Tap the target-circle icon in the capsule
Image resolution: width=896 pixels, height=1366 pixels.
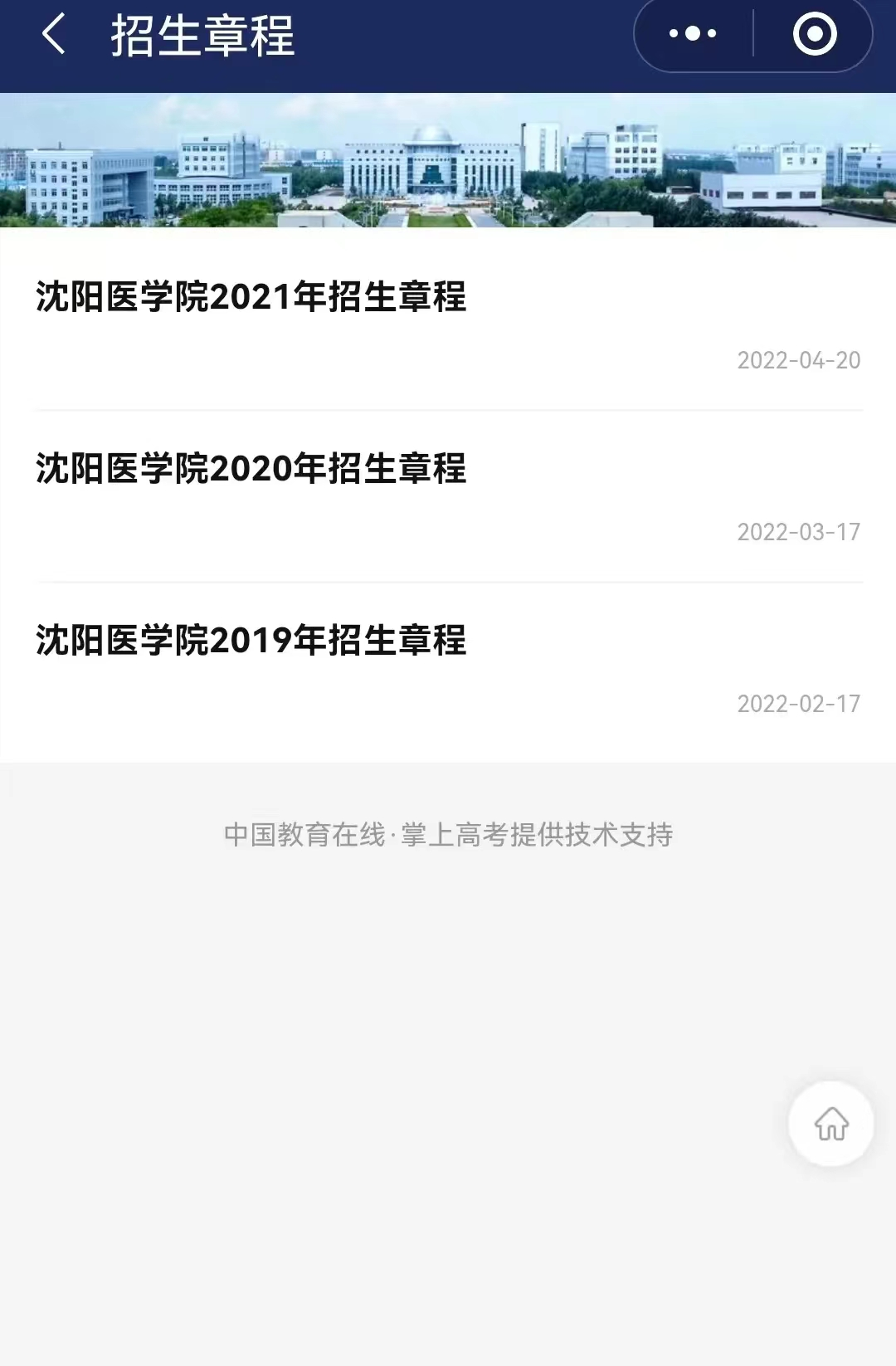click(816, 32)
